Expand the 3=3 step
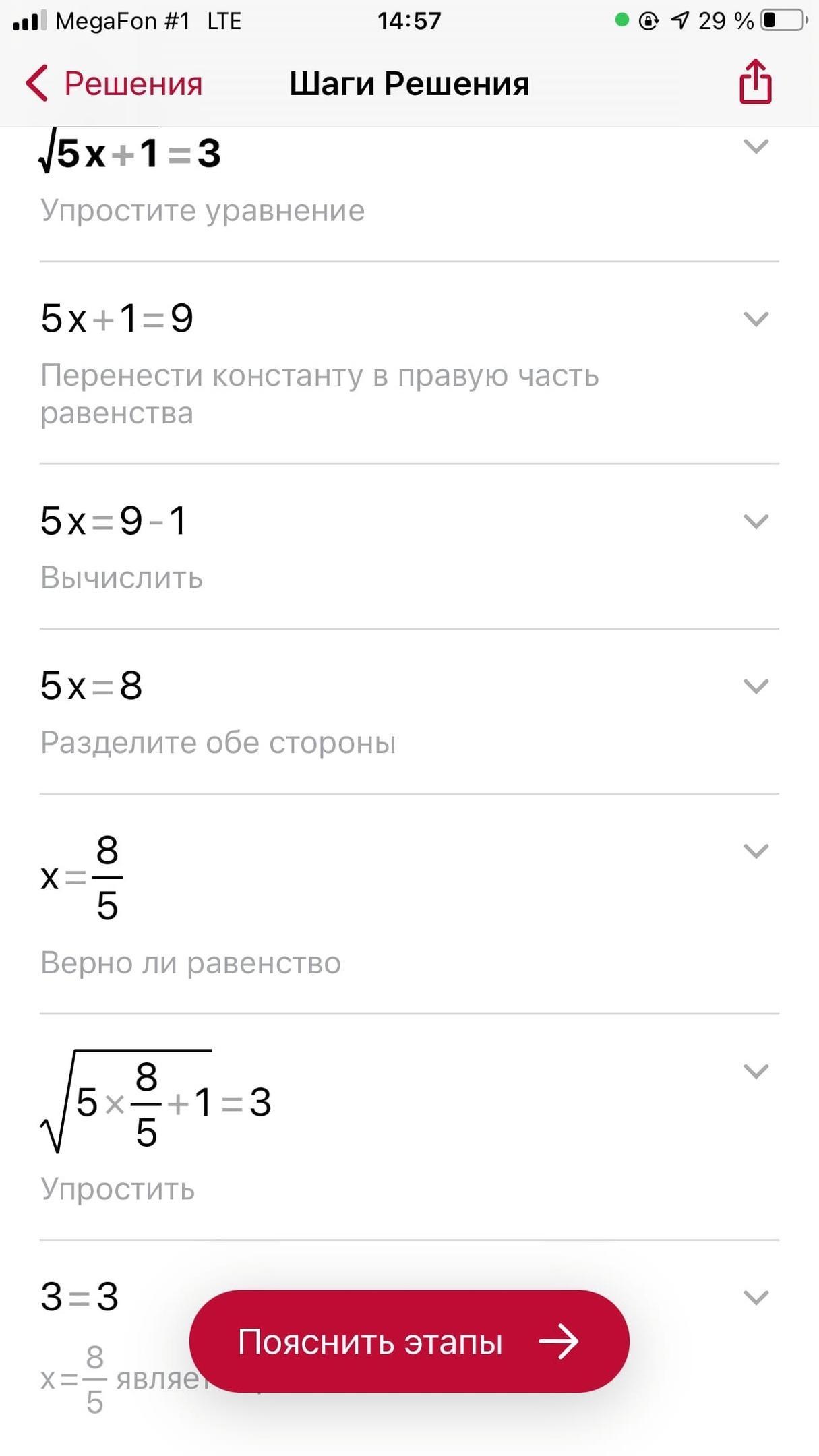The height and width of the screenshot is (1456, 819). [x=756, y=1297]
